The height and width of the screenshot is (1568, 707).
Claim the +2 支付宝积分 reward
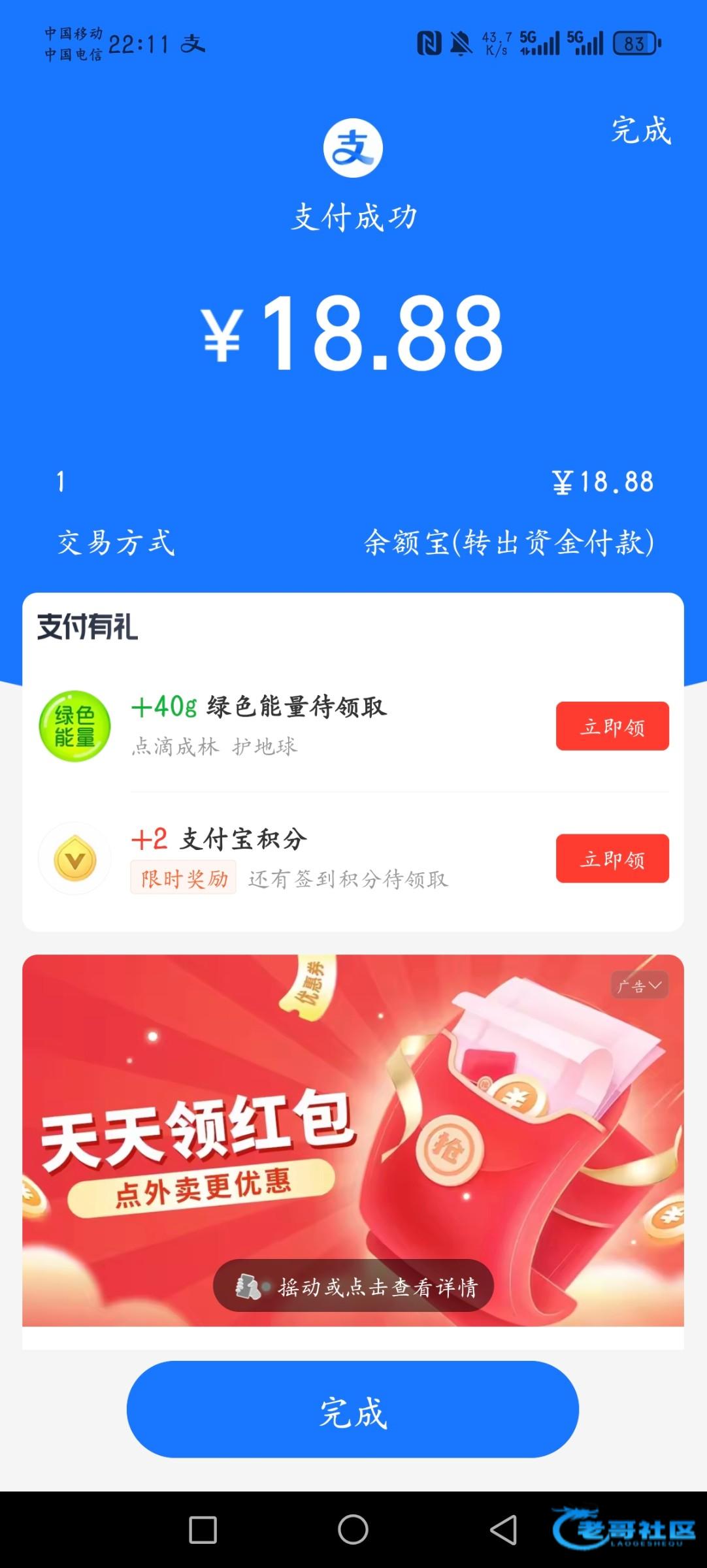click(x=612, y=858)
